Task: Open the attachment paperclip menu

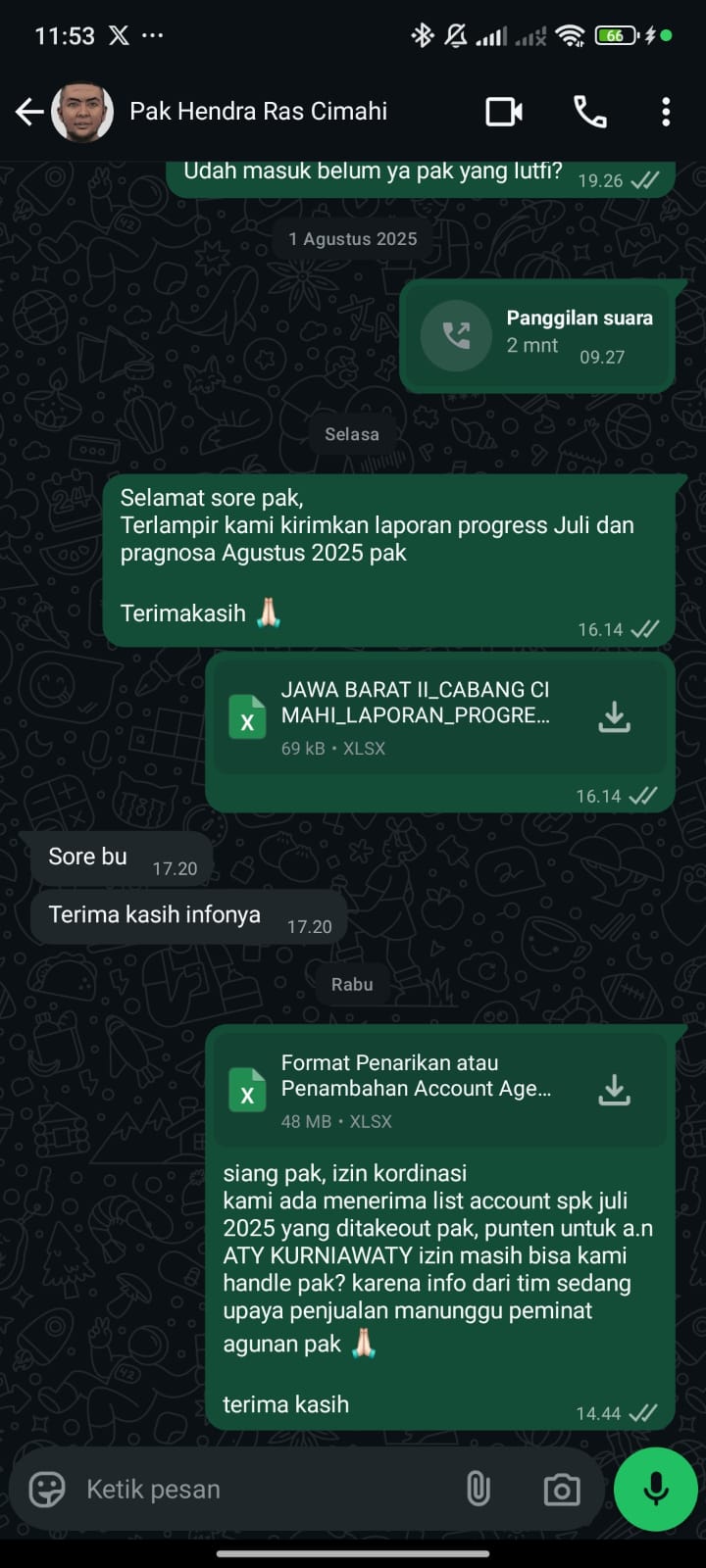Action: coord(478,1490)
